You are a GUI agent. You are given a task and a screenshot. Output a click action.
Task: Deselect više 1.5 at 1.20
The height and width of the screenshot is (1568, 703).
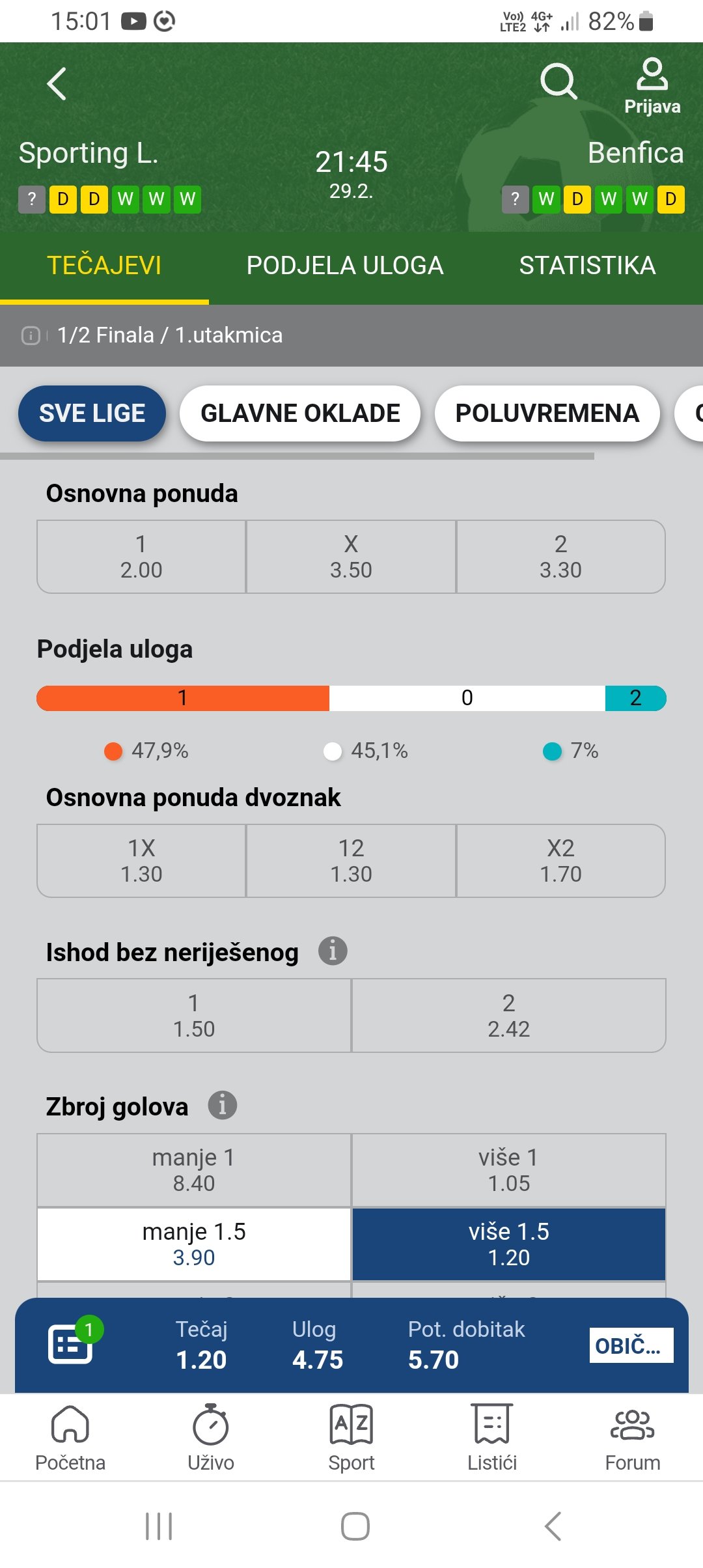coord(508,1244)
